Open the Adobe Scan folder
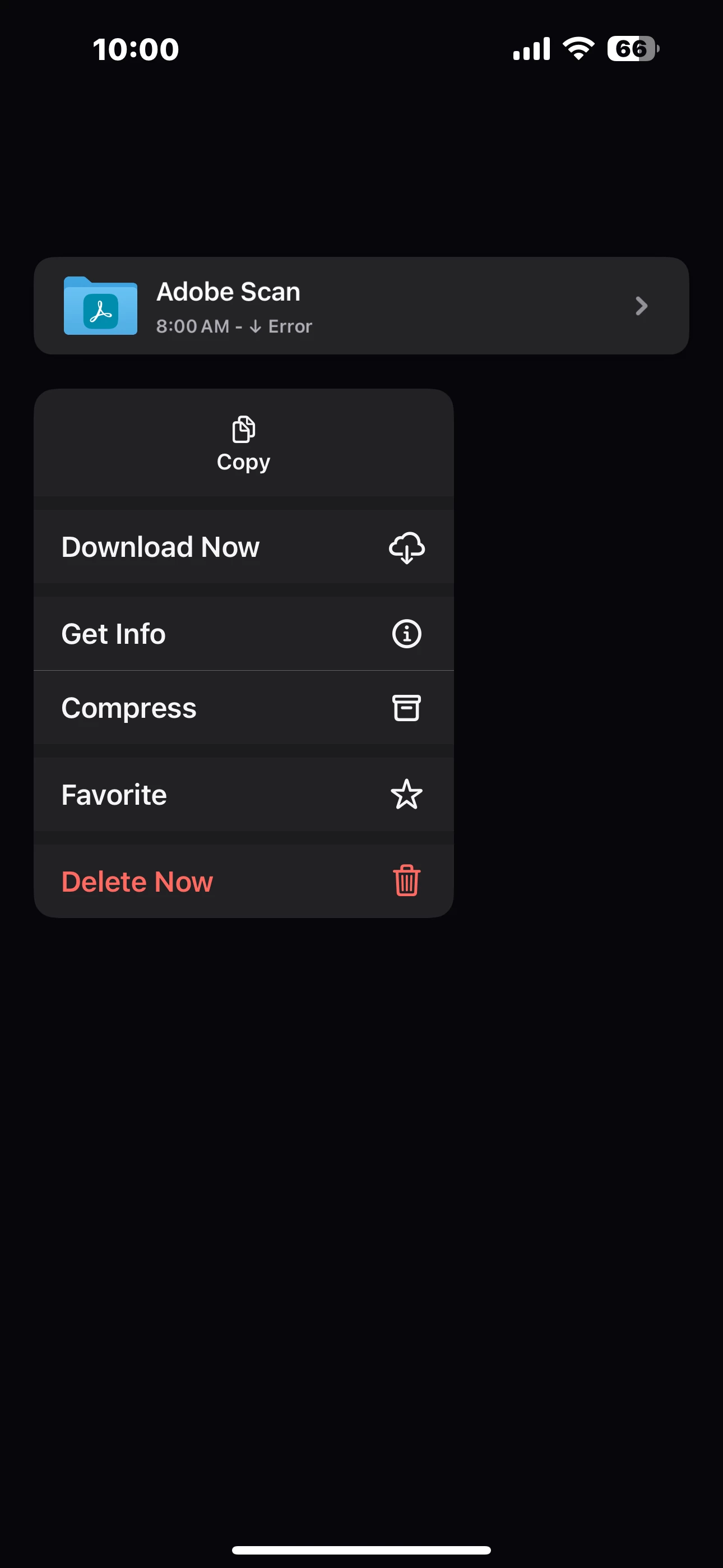This screenshot has height=1568, width=723. click(x=360, y=306)
